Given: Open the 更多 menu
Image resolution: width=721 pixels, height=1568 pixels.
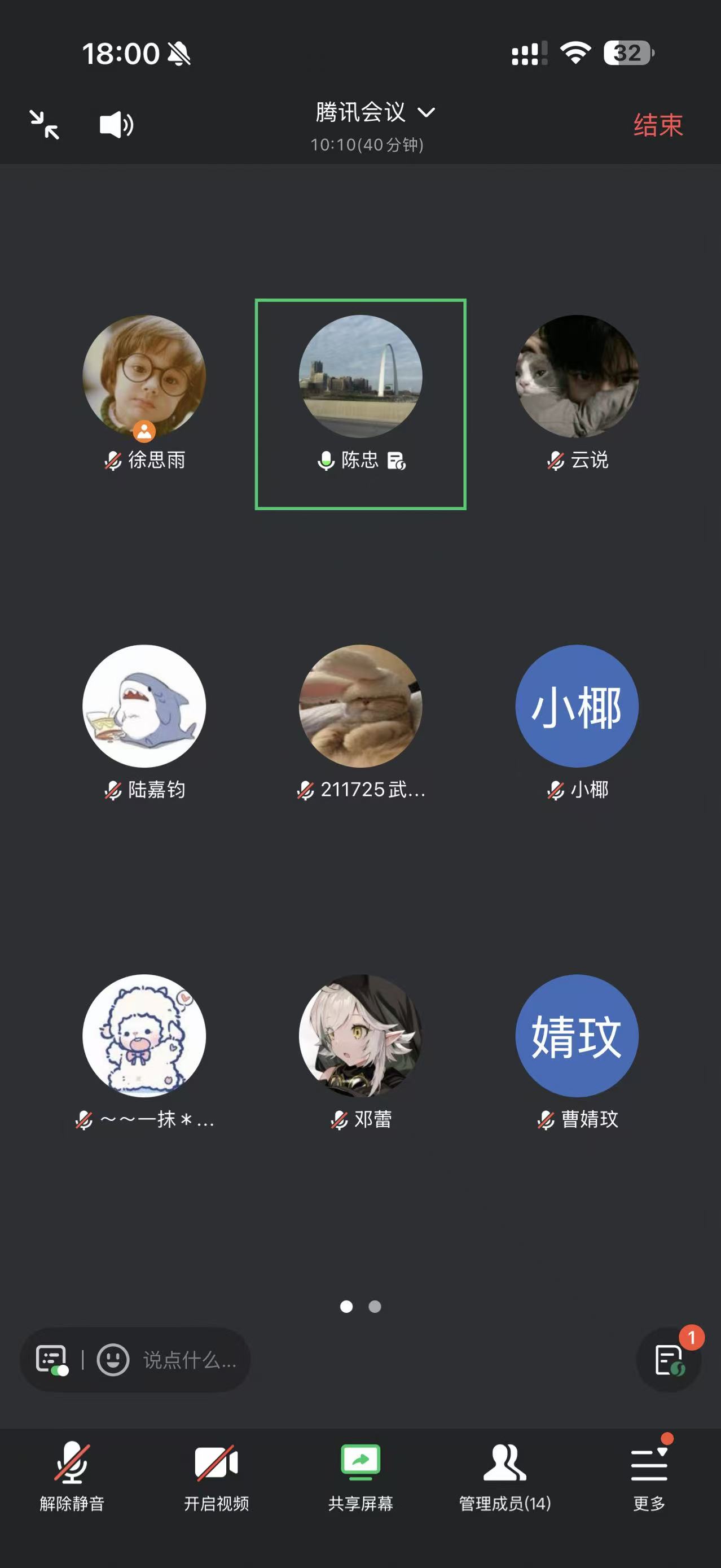Looking at the screenshot, I should point(649,1475).
